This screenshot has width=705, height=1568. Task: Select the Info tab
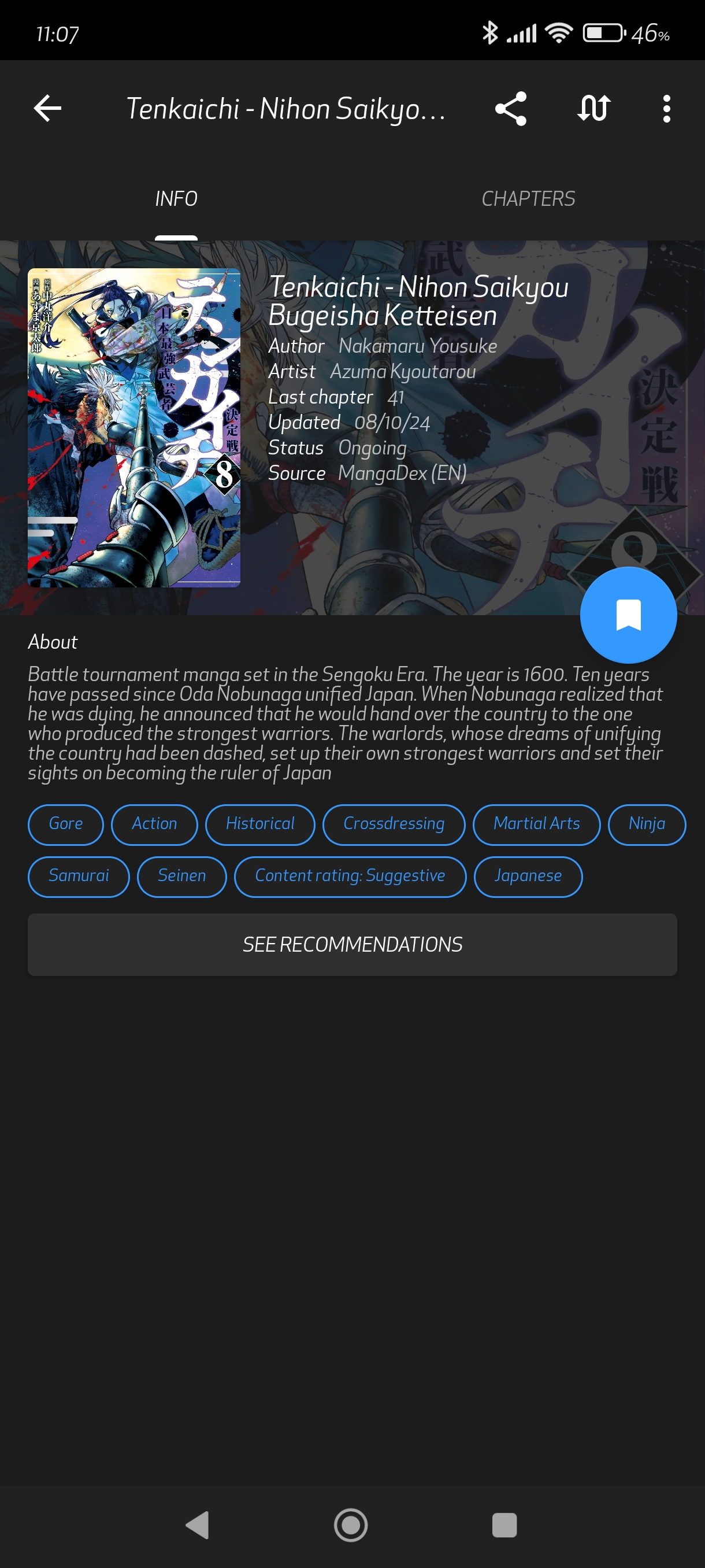pyautogui.click(x=176, y=198)
